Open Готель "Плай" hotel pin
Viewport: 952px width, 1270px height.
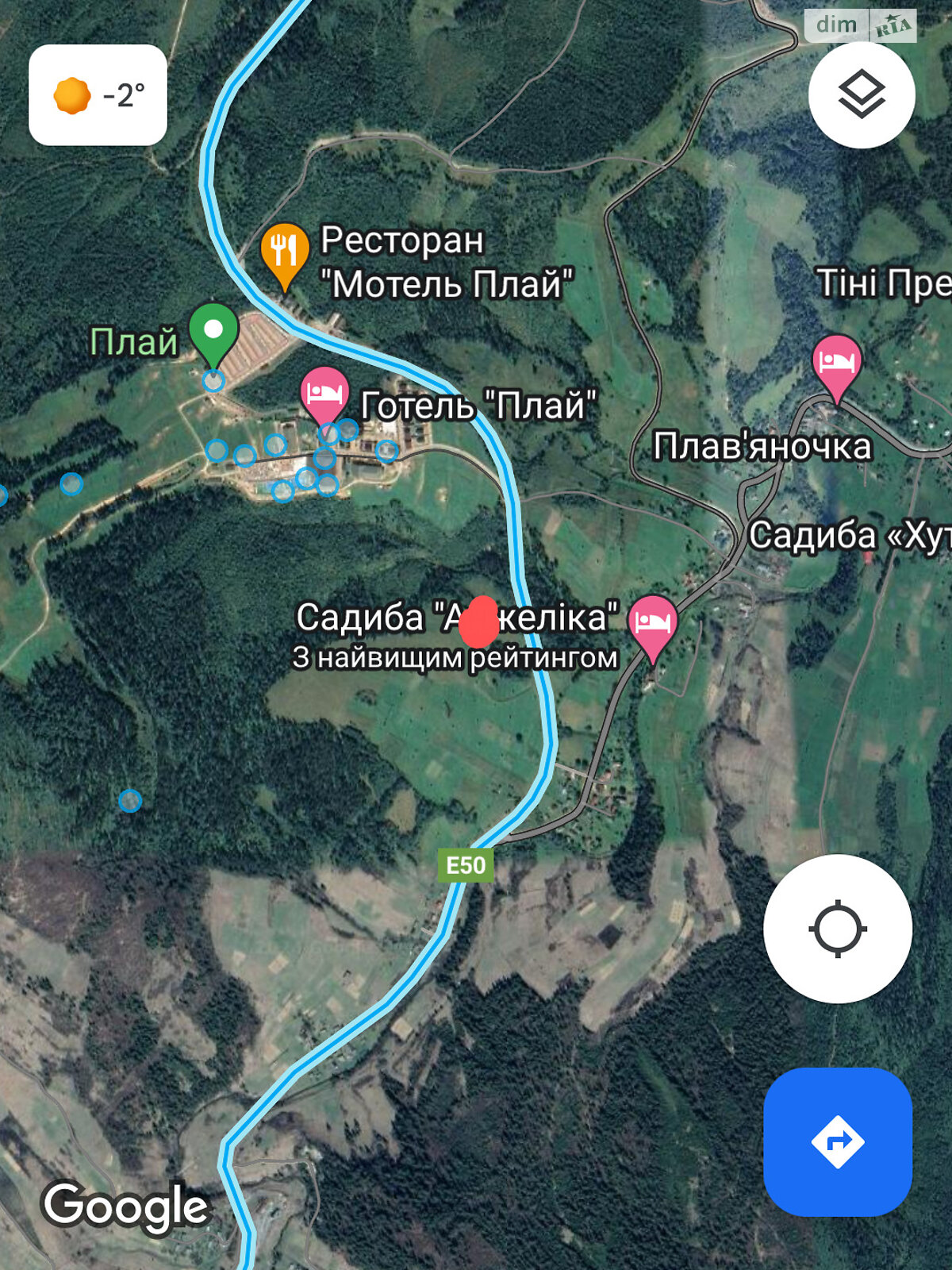point(324,394)
